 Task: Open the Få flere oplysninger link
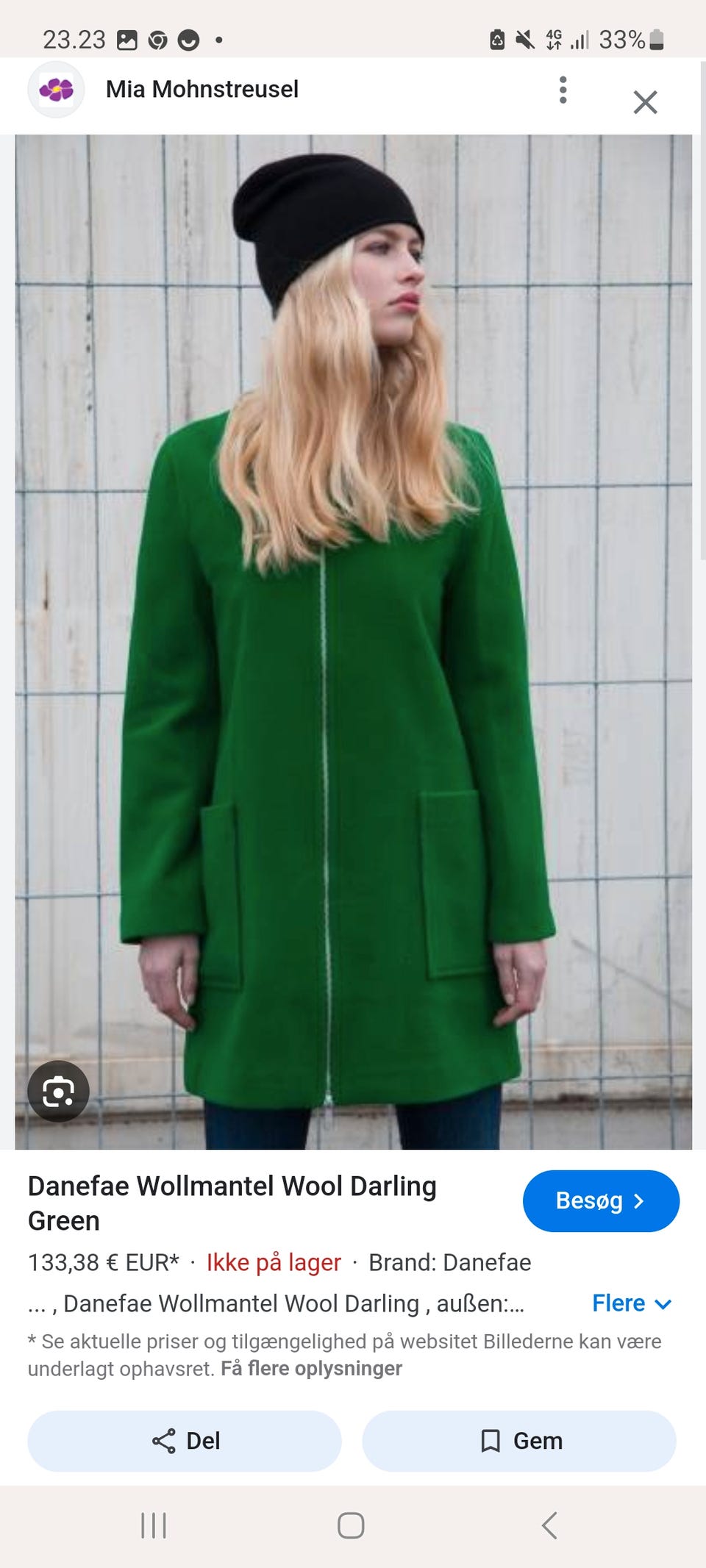[x=311, y=1368]
